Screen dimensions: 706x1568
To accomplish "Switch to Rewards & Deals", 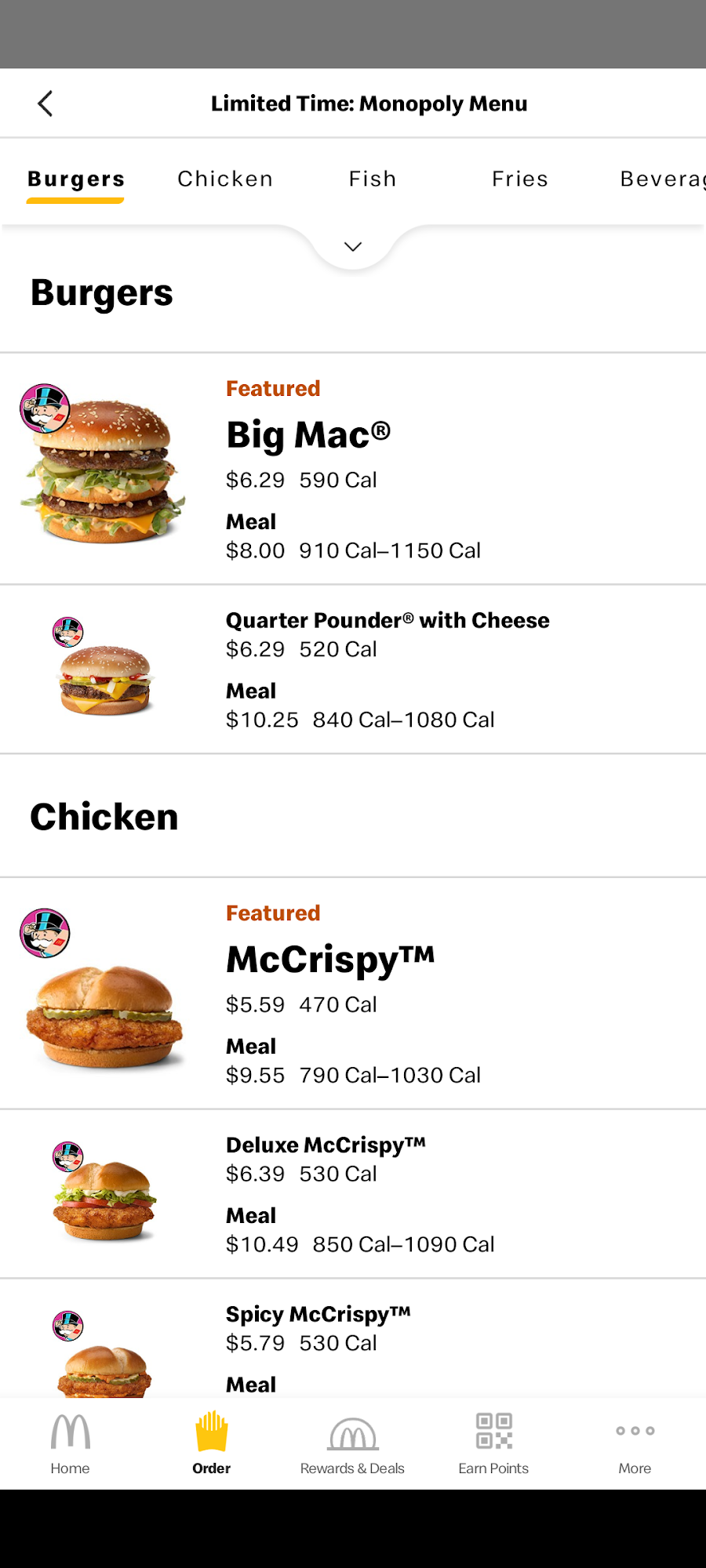I will point(353,1444).
